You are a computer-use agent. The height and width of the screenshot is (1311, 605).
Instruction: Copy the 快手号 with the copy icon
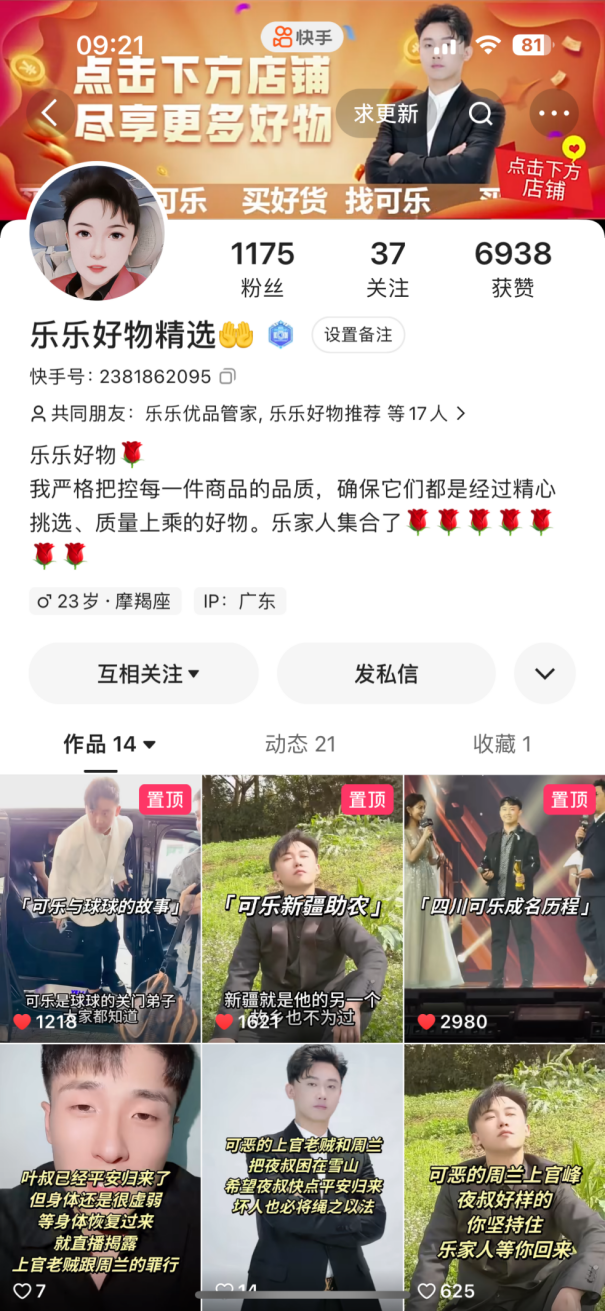(227, 377)
